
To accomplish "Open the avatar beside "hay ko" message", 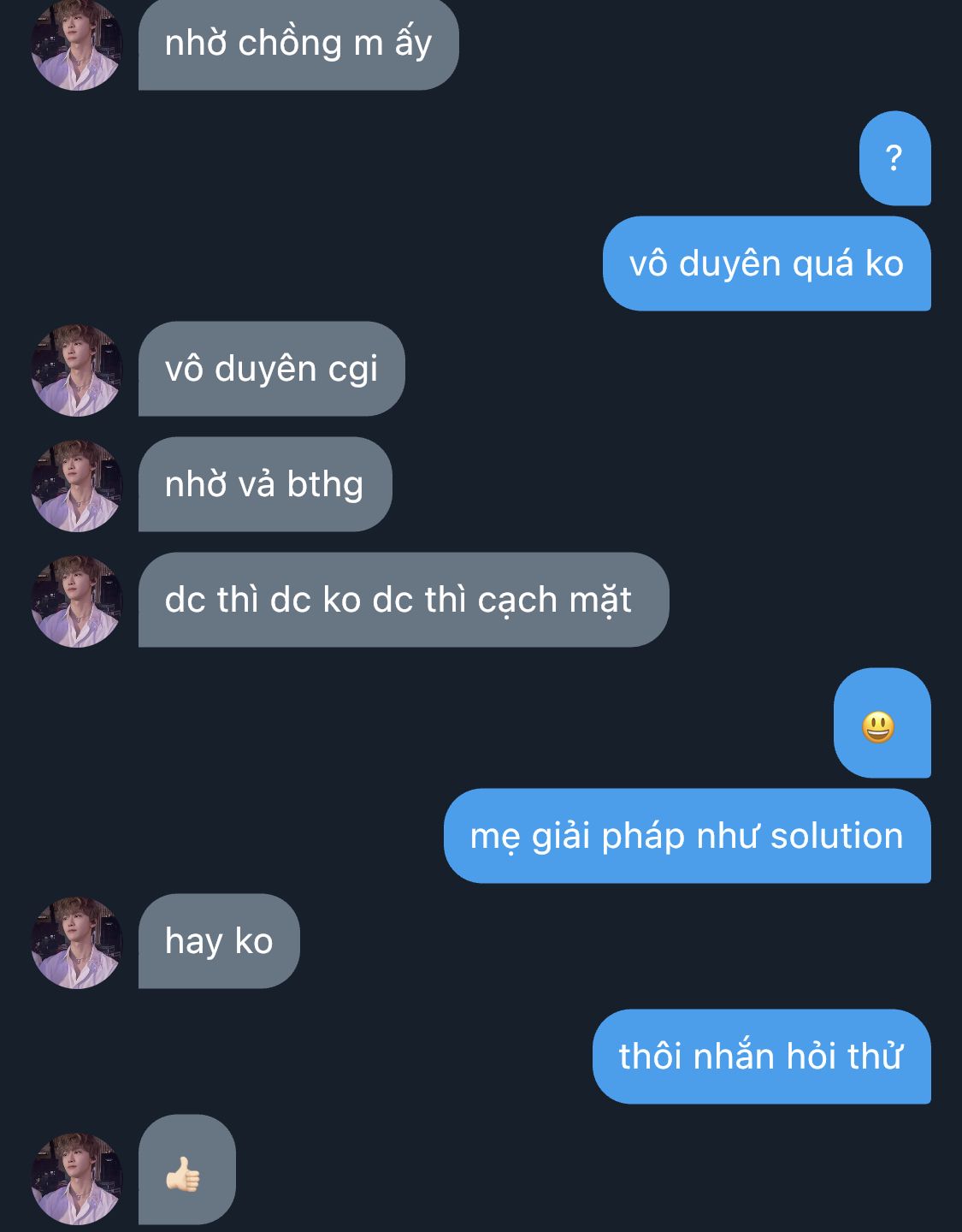I will click(76, 942).
